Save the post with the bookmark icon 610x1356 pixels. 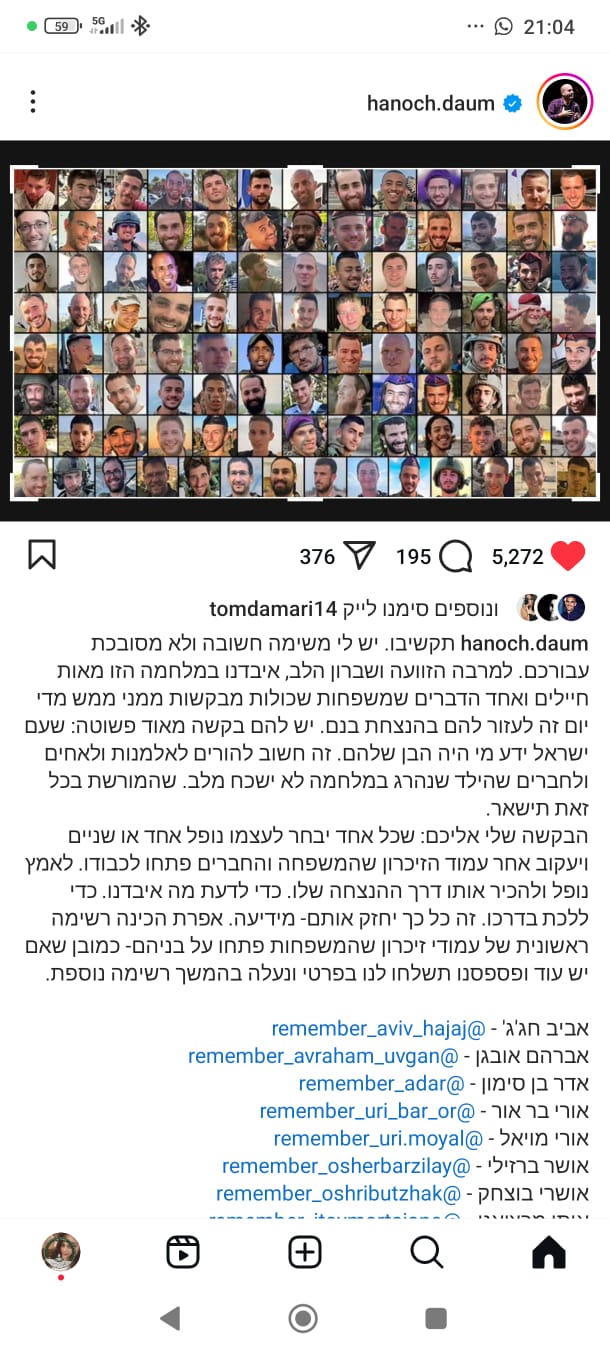point(41,555)
